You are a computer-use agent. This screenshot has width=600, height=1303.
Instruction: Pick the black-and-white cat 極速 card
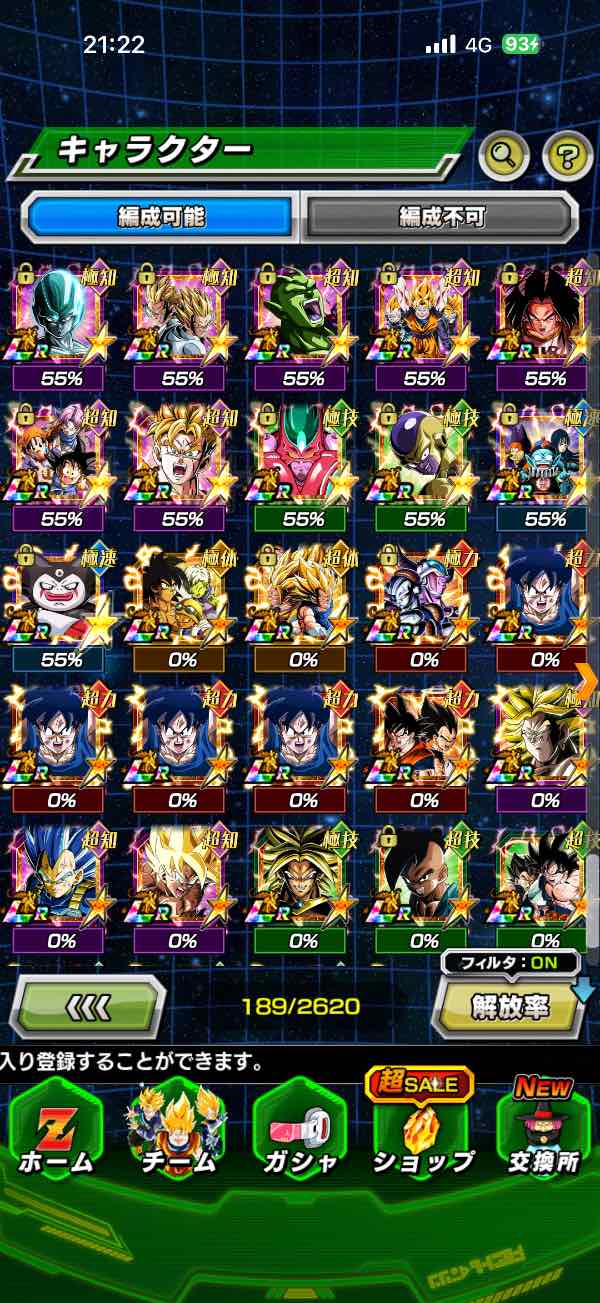[61, 596]
